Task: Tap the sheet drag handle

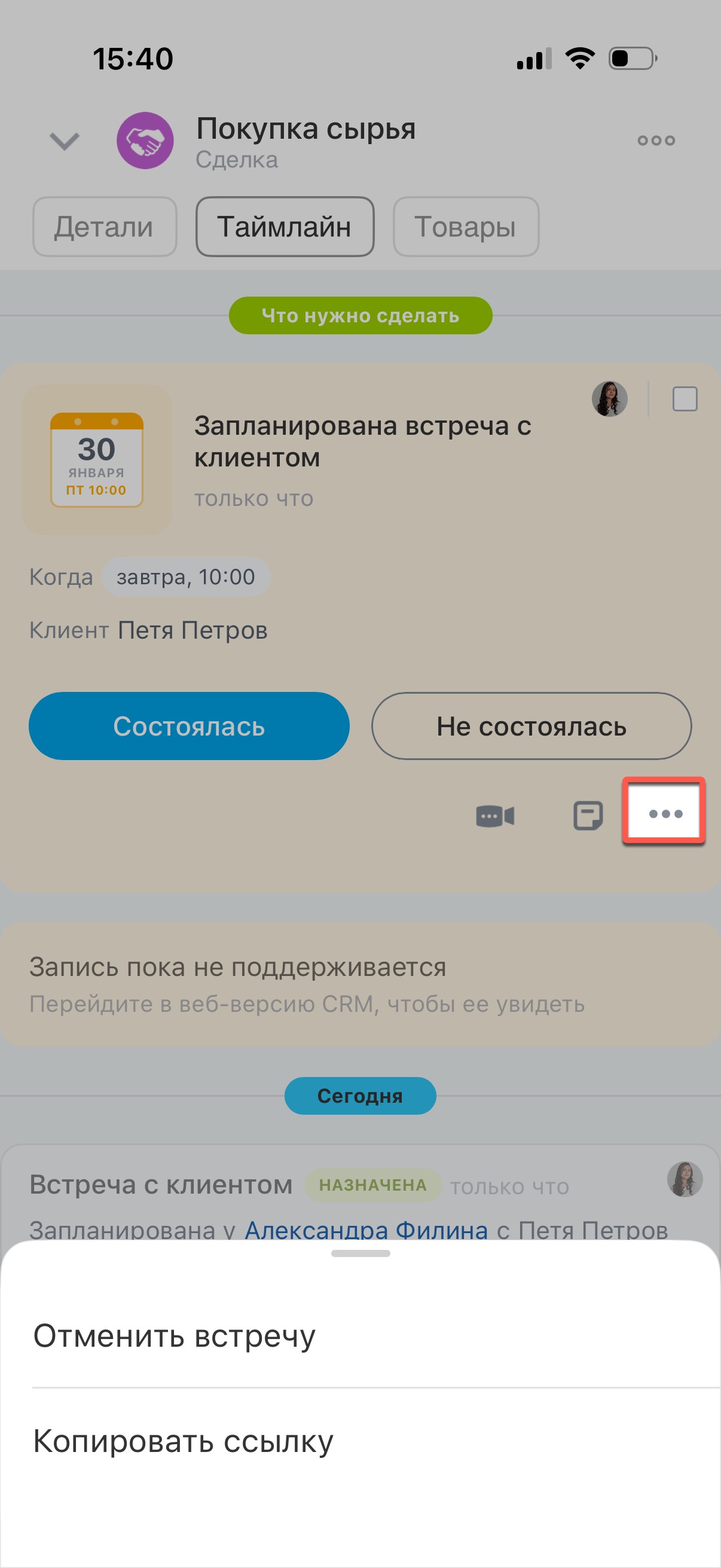Action: click(x=360, y=1254)
